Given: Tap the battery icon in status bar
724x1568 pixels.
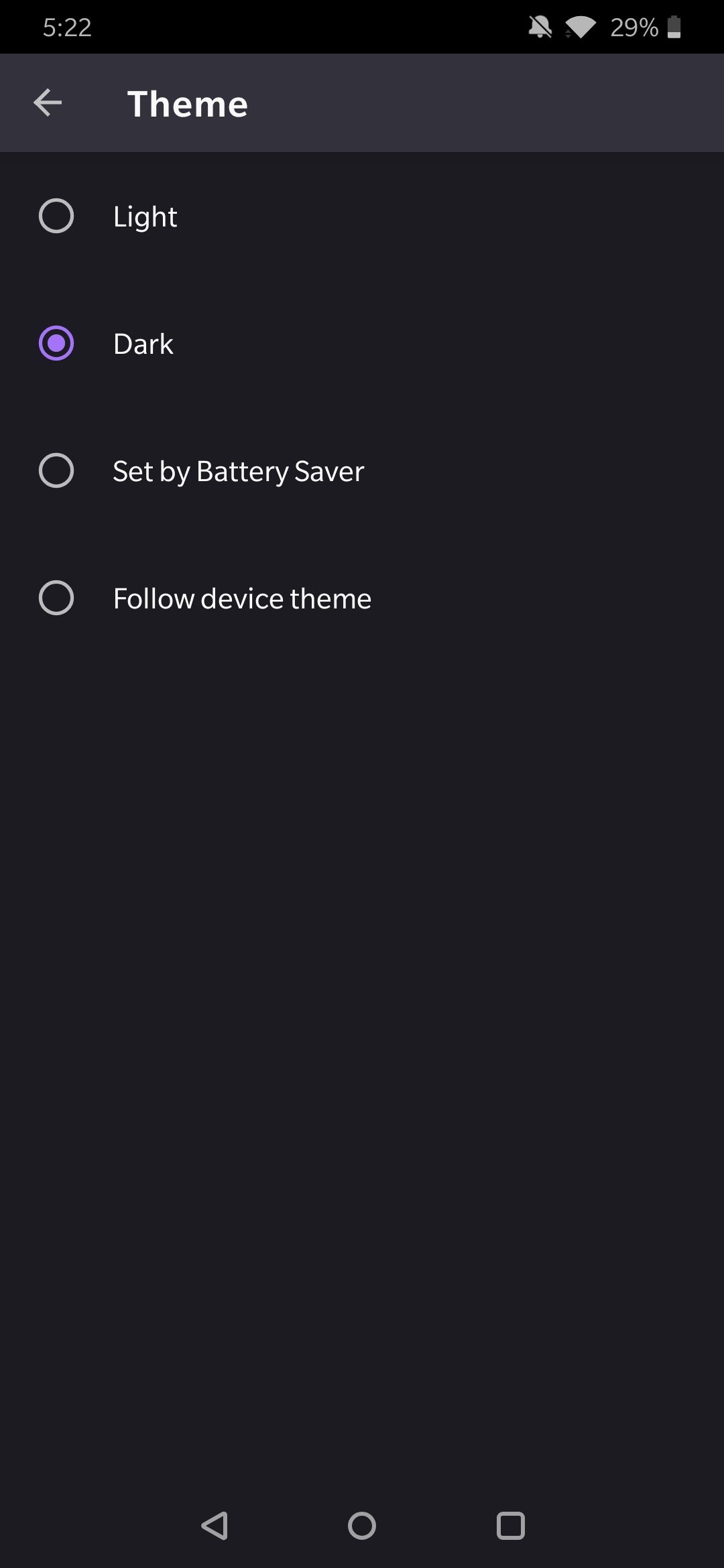Looking at the screenshot, I should 672,27.
